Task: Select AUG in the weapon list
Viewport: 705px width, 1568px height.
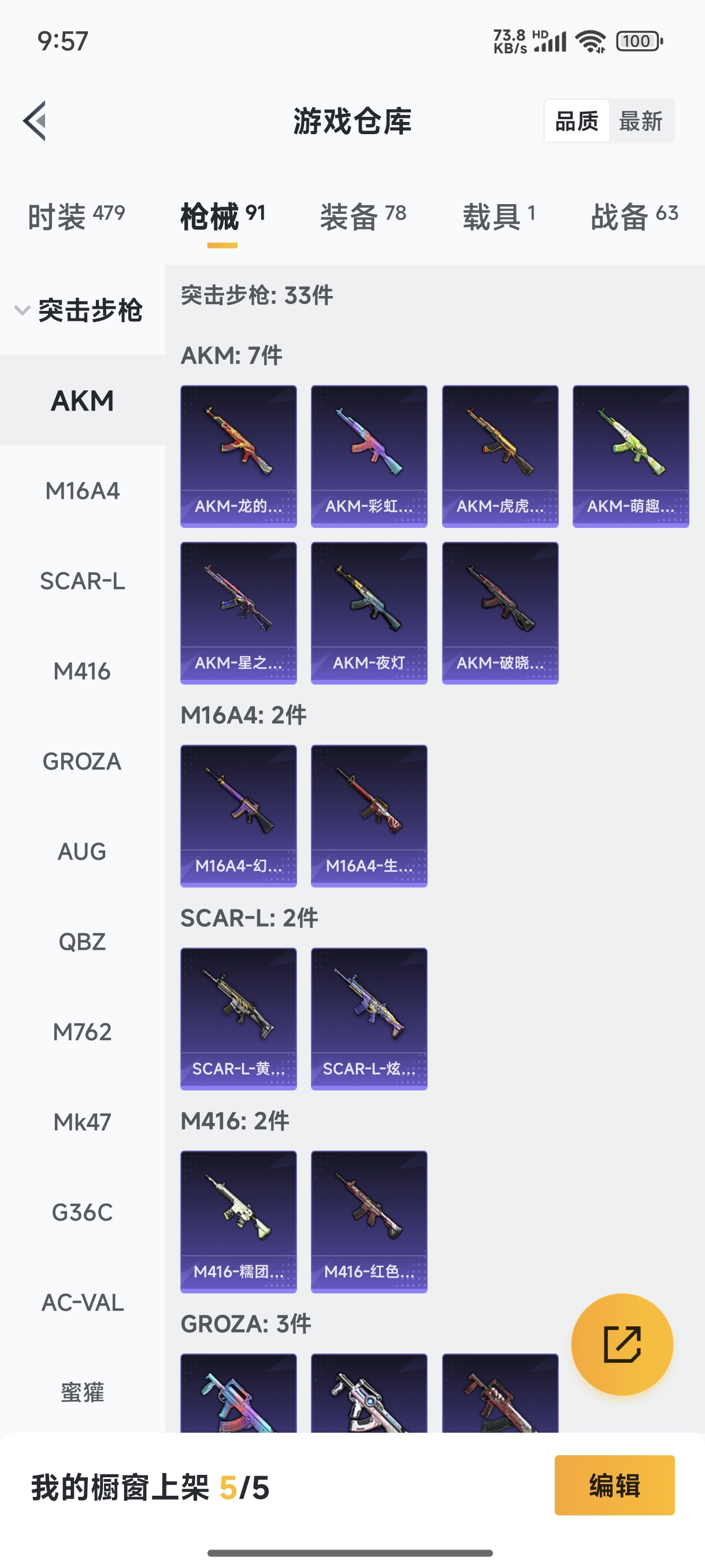Action: pyautogui.click(x=82, y=852)
